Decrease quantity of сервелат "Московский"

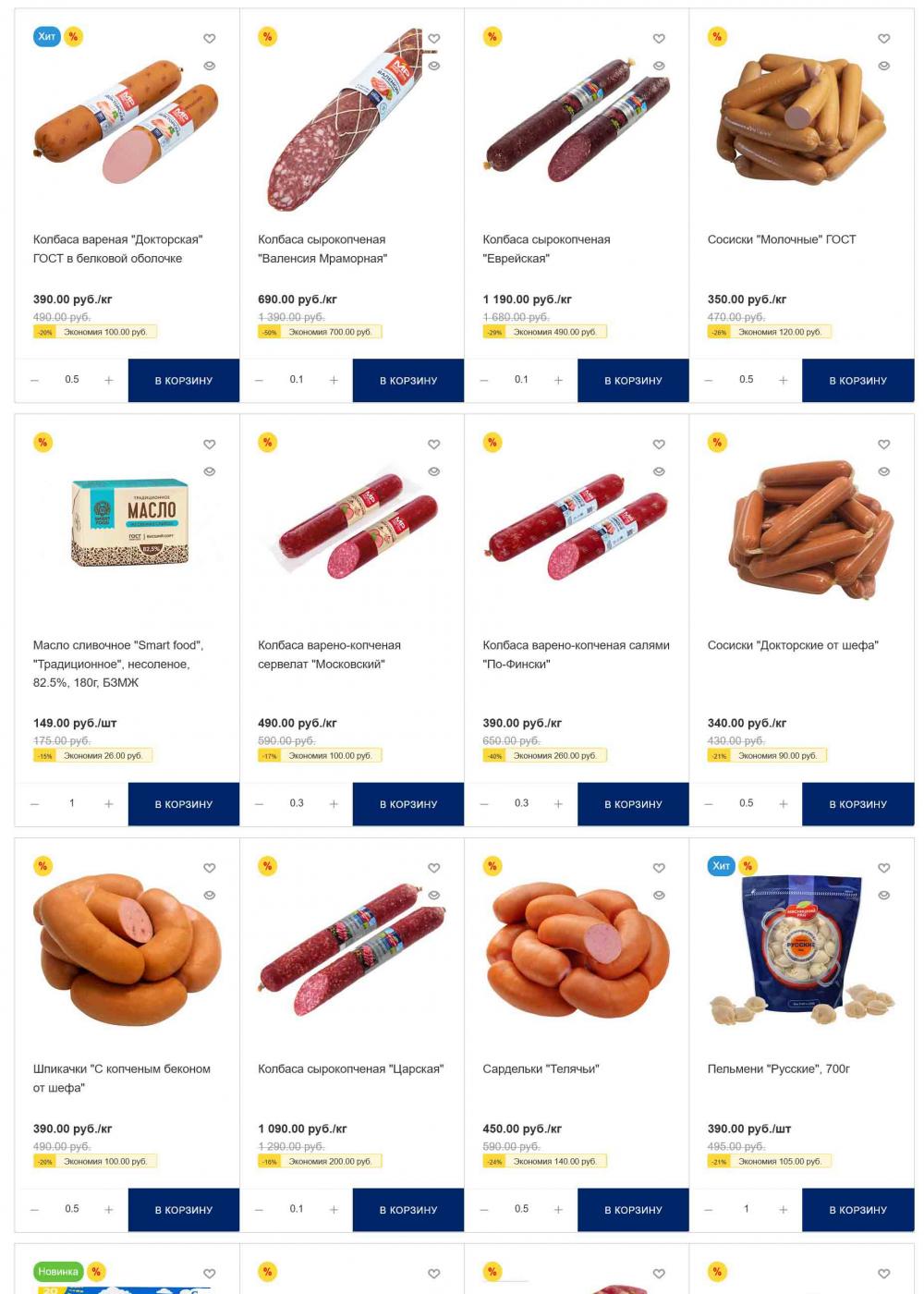click(260, 804)
